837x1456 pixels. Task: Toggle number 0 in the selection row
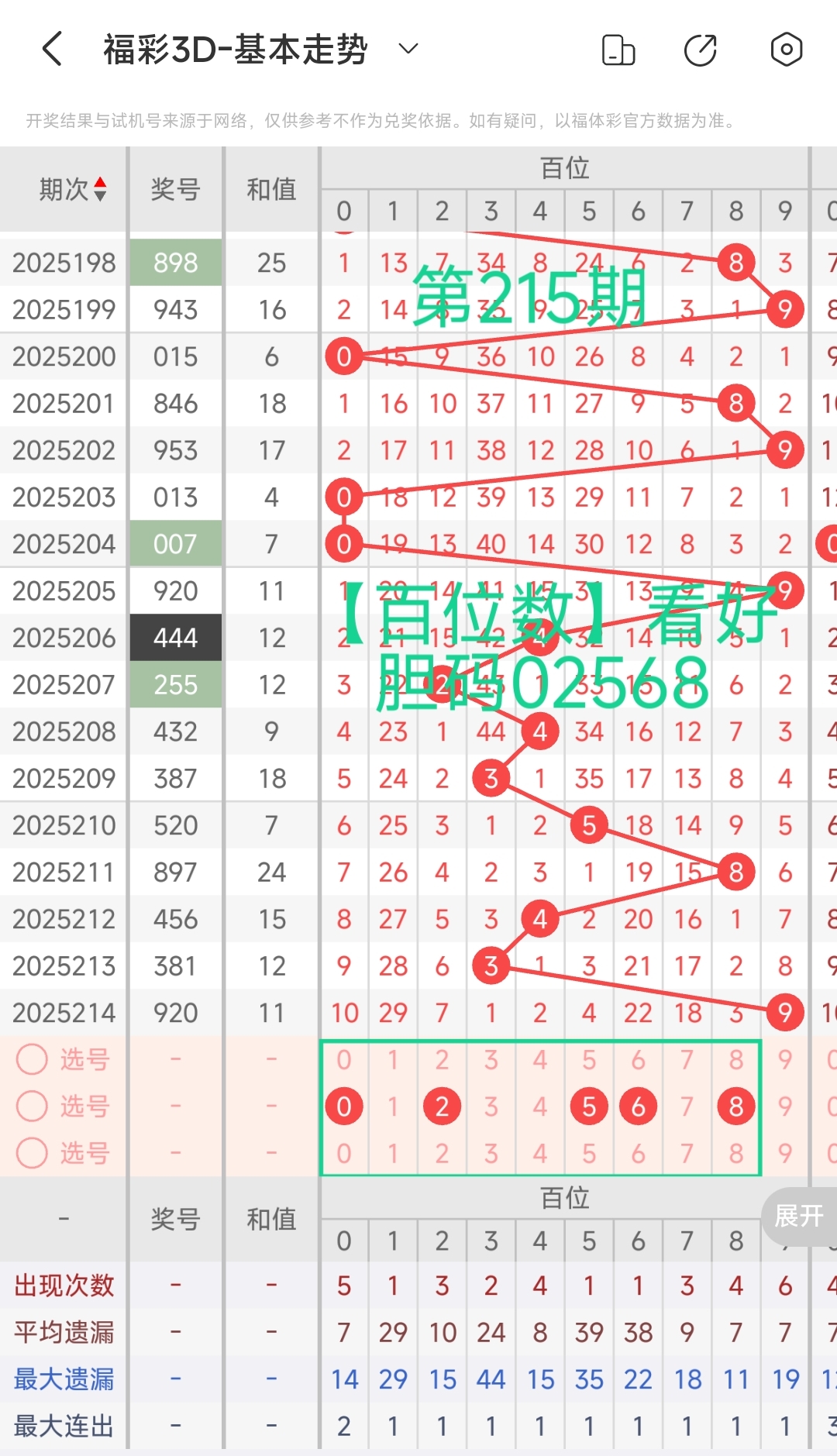pyautogui.click(x=344, y=1106)
